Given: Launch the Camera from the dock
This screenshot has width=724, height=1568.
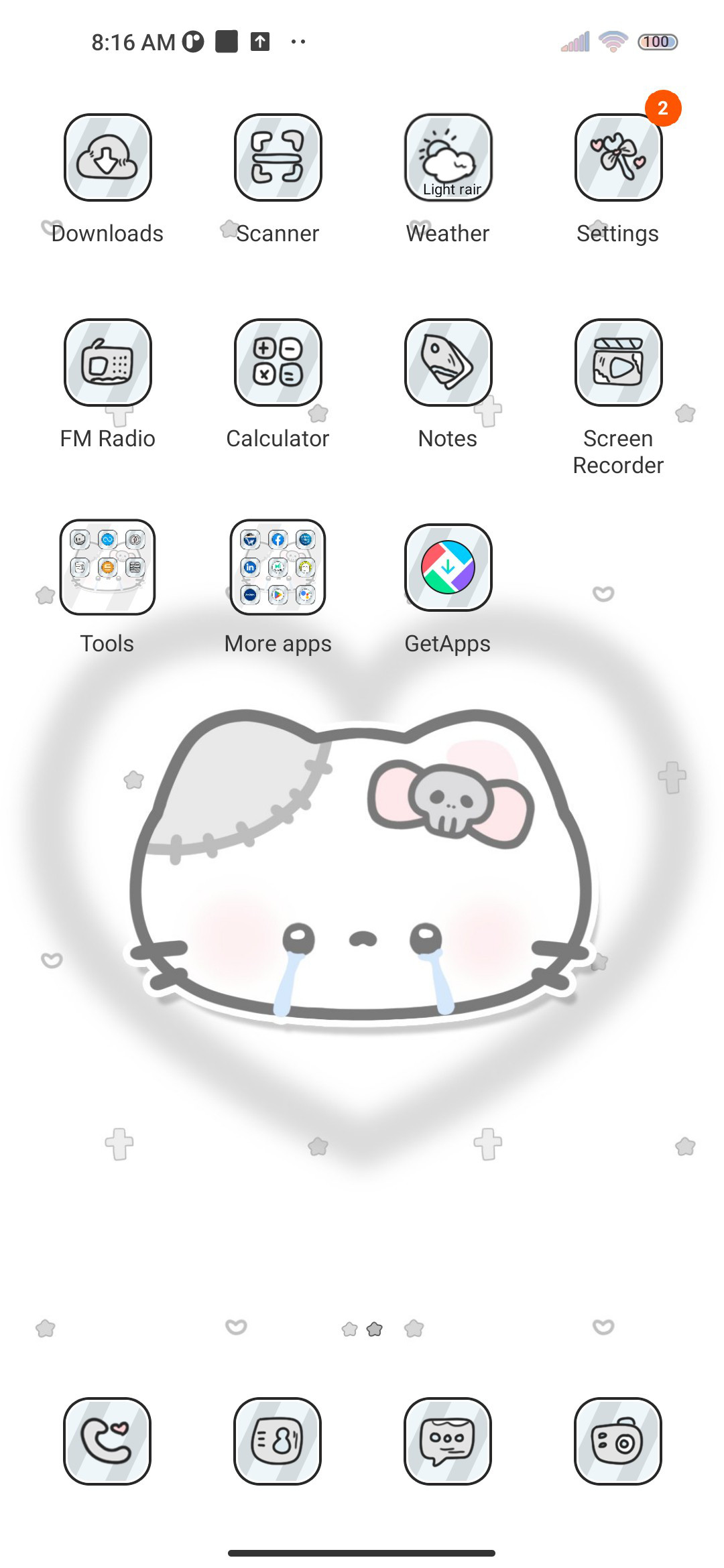Looking at the screenshot, I should pos(618,1441).
